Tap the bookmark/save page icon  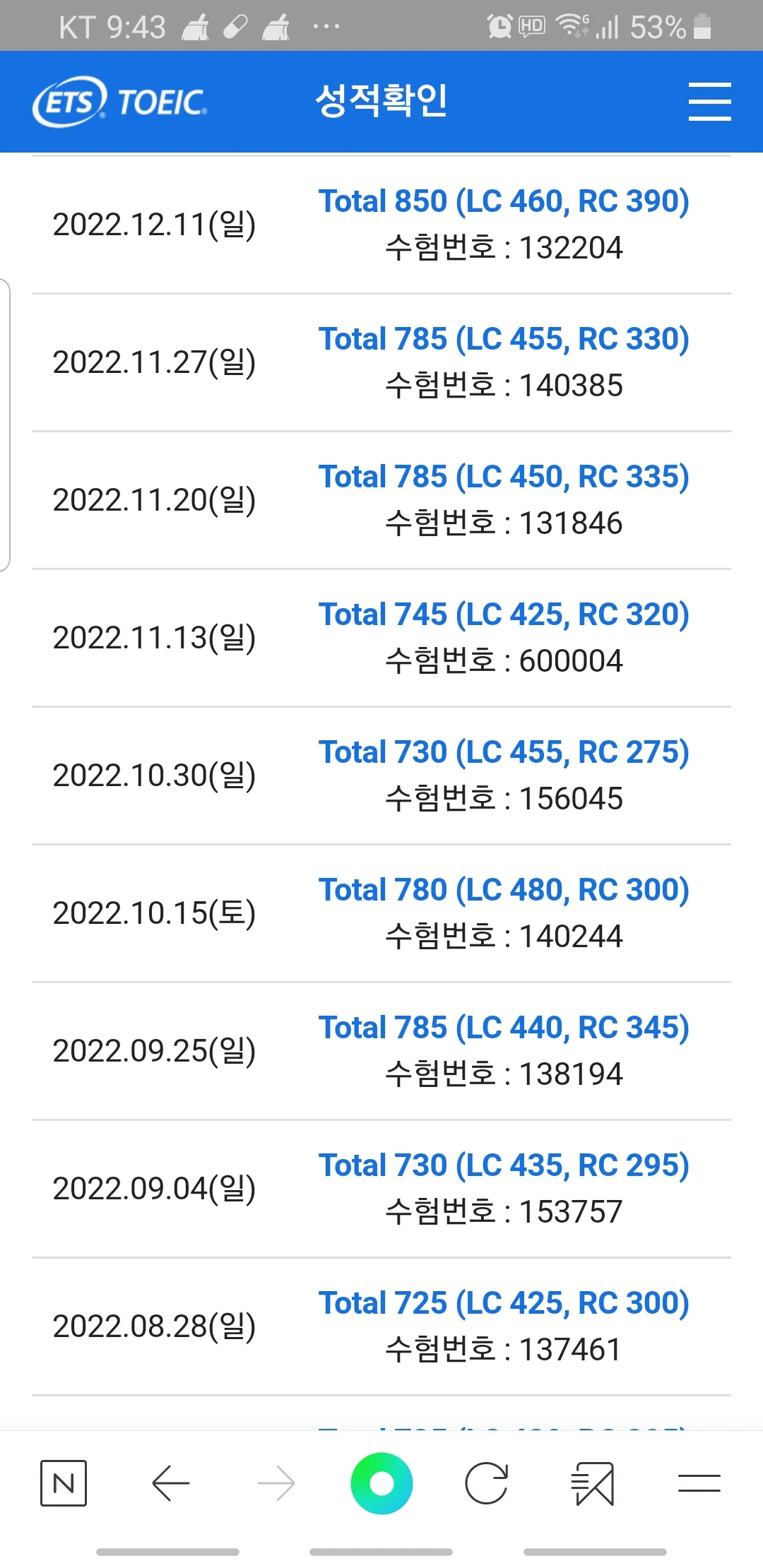[593, 1483]
